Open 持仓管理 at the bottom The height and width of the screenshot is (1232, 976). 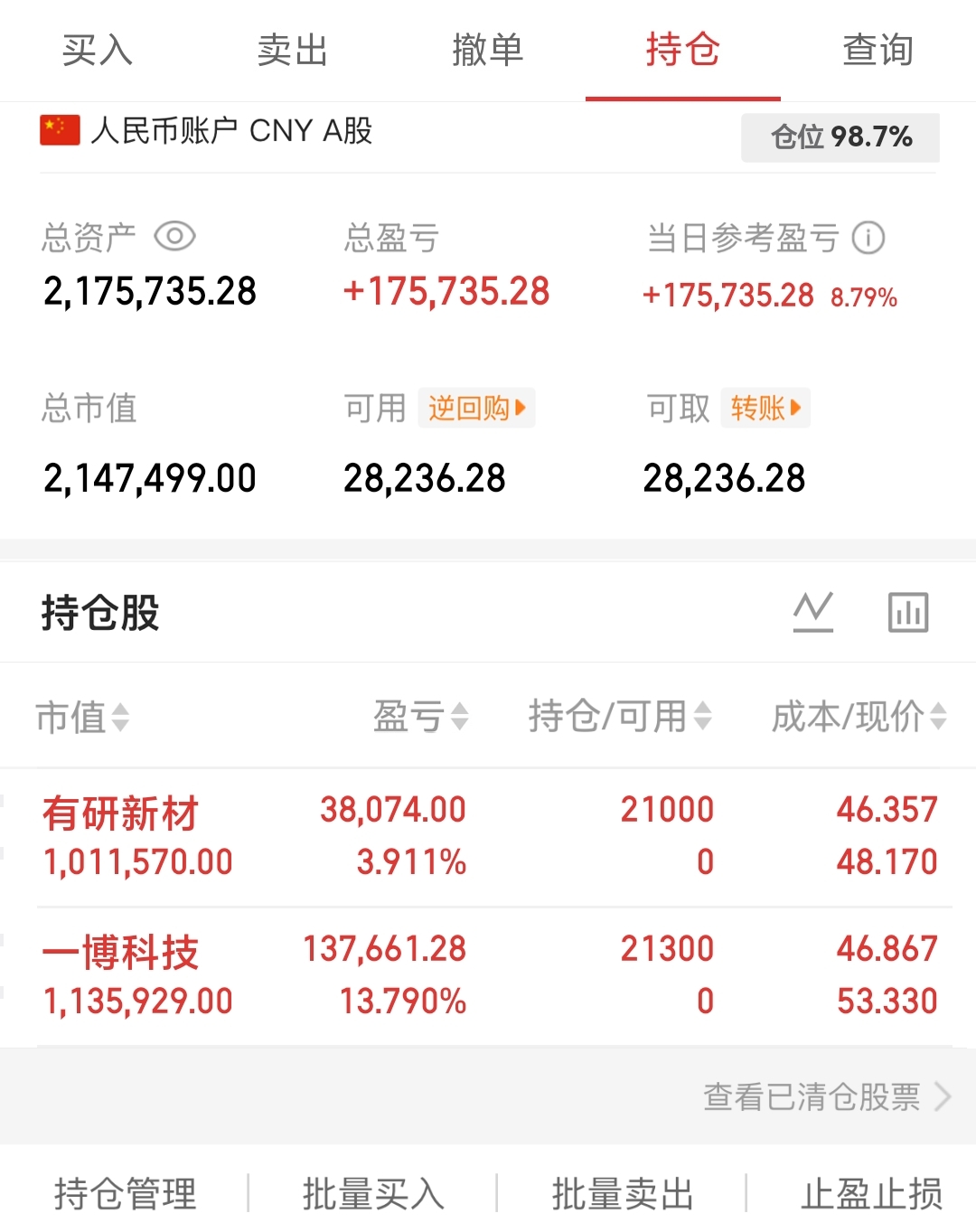[125, 1193]
